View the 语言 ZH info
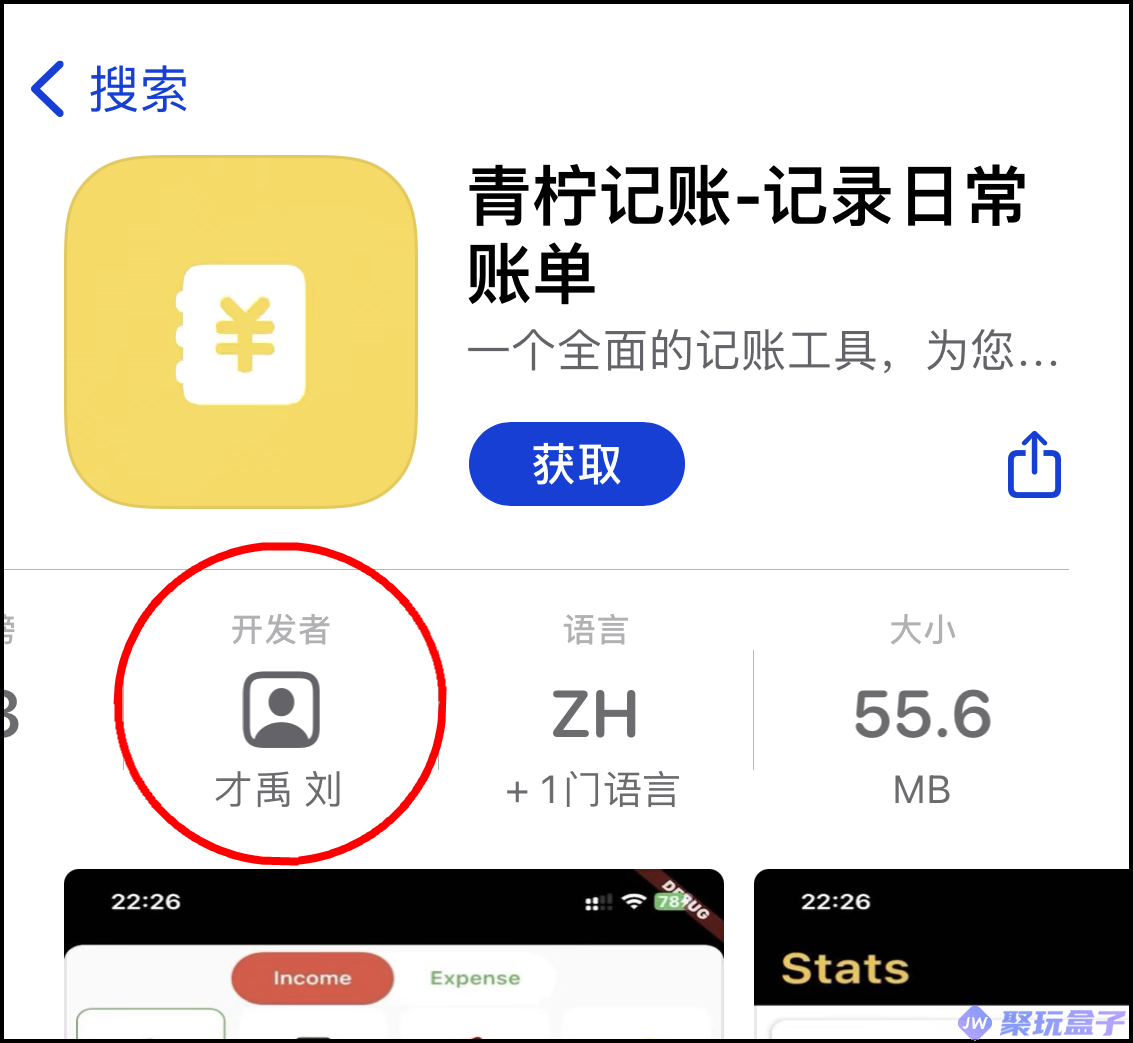Viewport: 1133px width, 1043px height. (594, 714)
